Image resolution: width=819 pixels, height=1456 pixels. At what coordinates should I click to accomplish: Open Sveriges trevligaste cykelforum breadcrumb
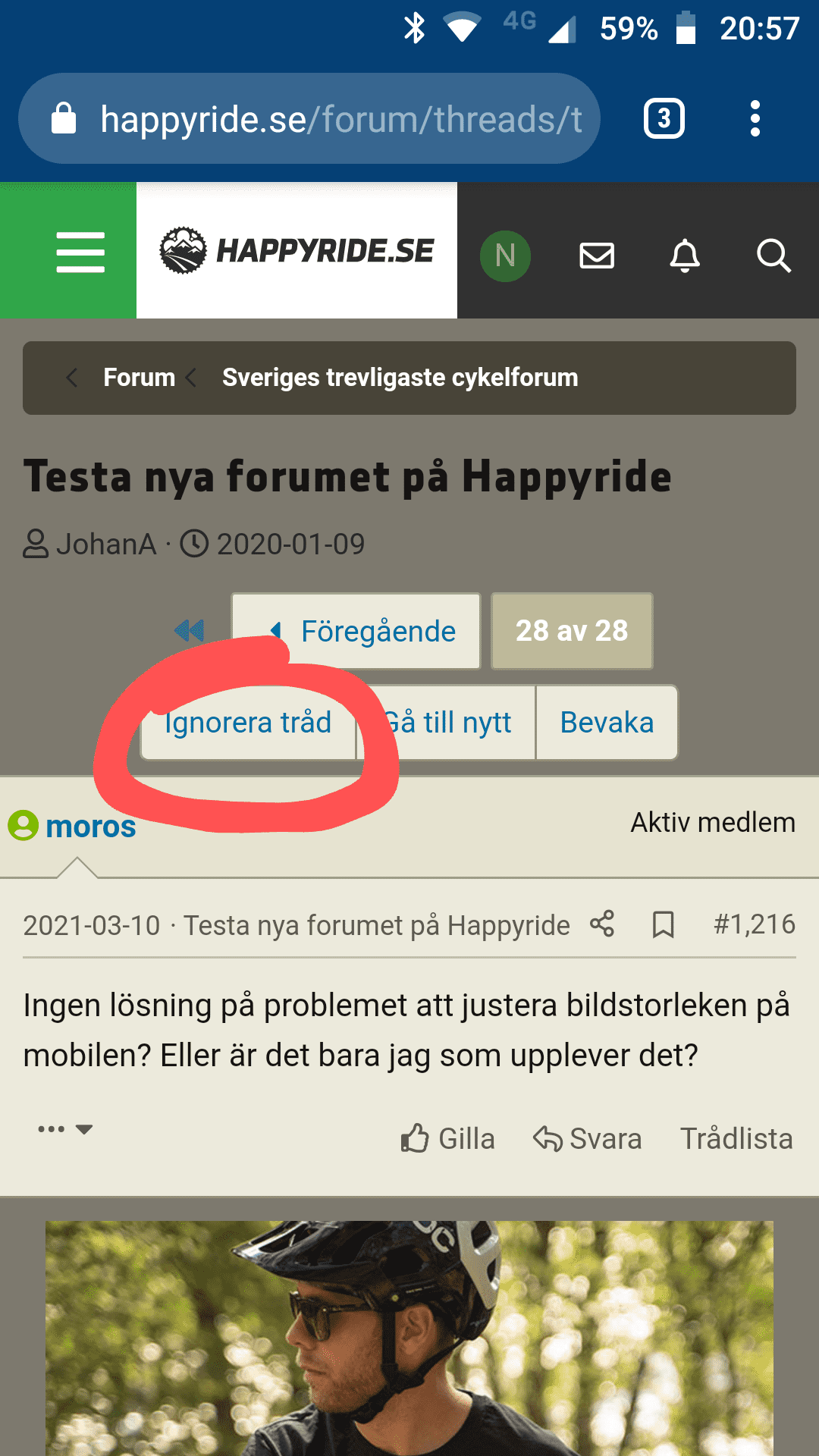coord(400,378)
